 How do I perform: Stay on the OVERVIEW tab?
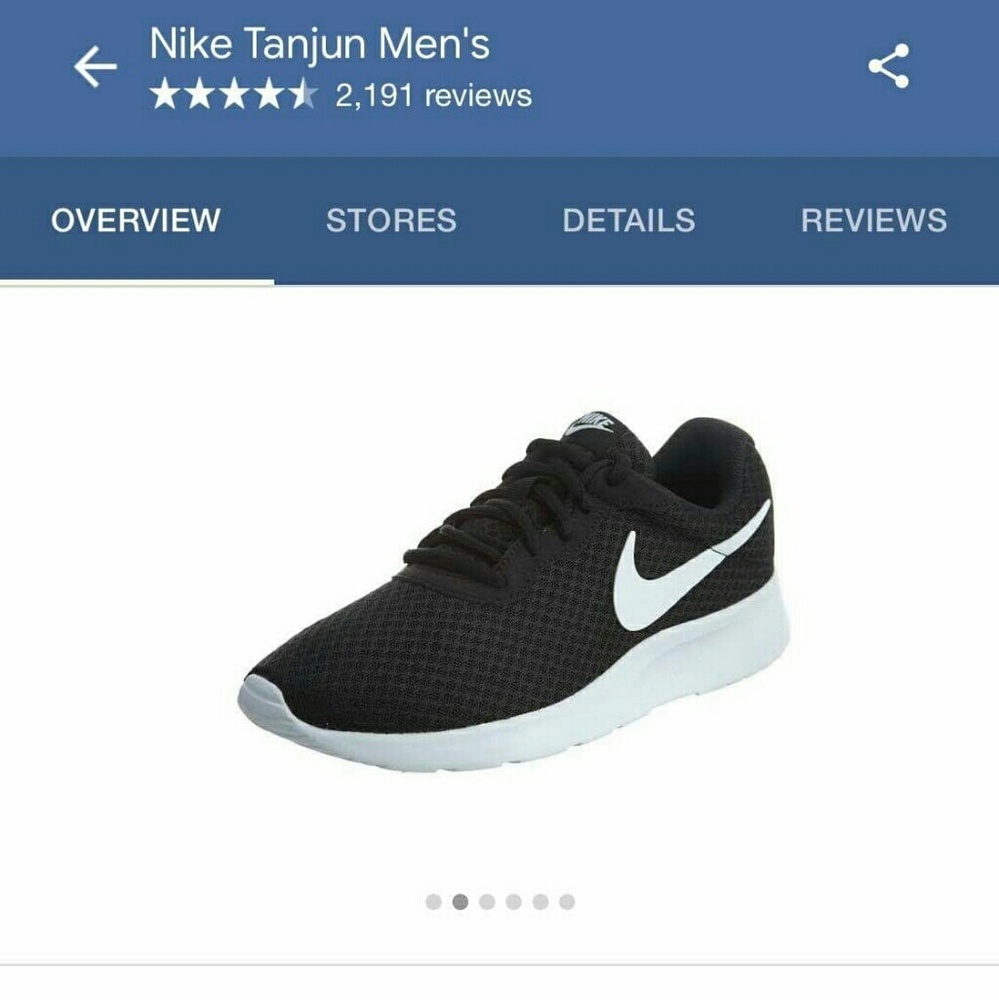pyautogui.click(x=136, y=220)
